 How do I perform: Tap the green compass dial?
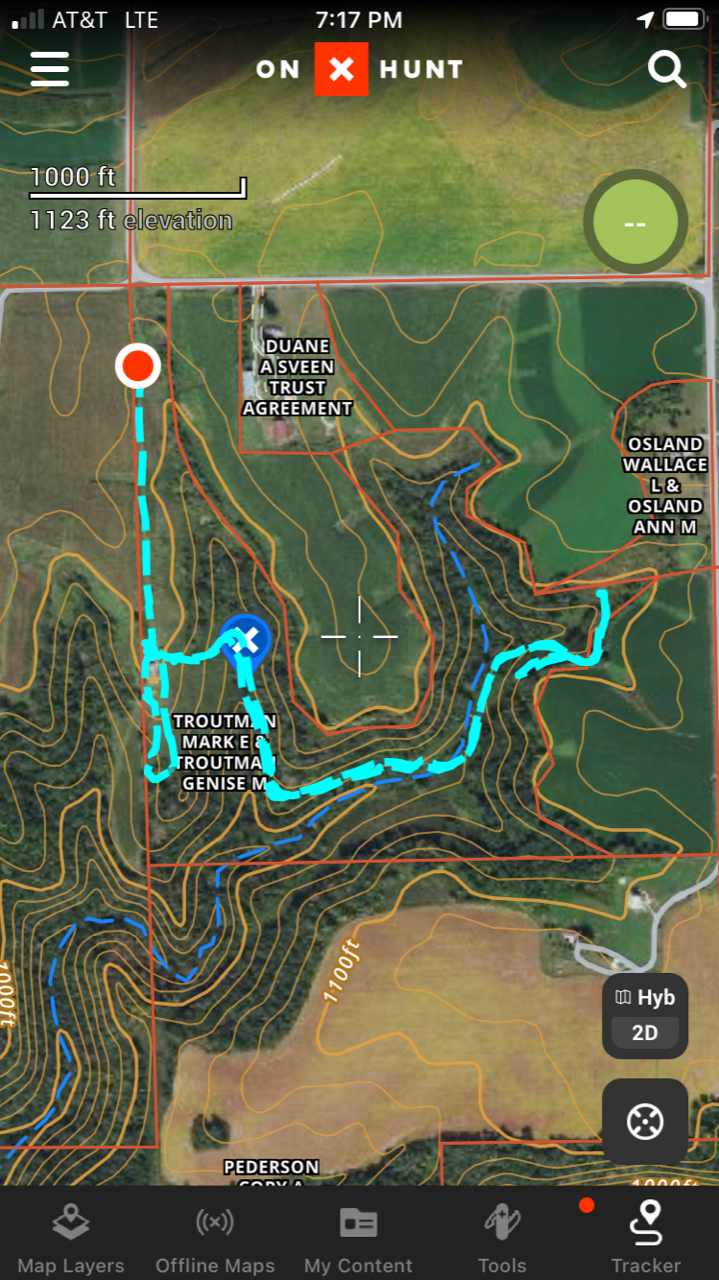click(635, 223)
